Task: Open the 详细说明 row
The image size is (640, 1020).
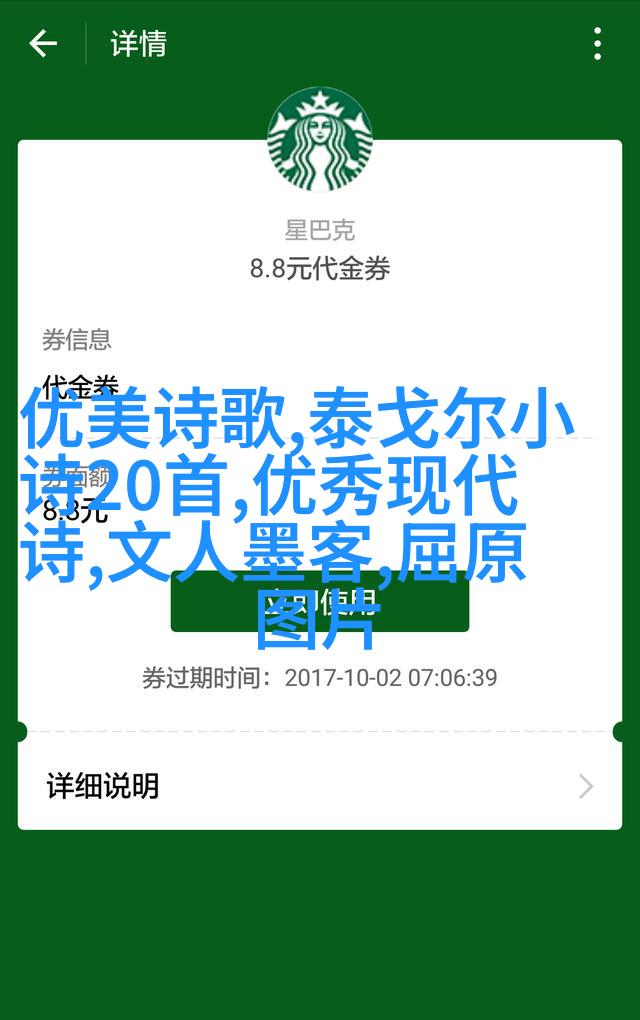Action: pos(319,786)
